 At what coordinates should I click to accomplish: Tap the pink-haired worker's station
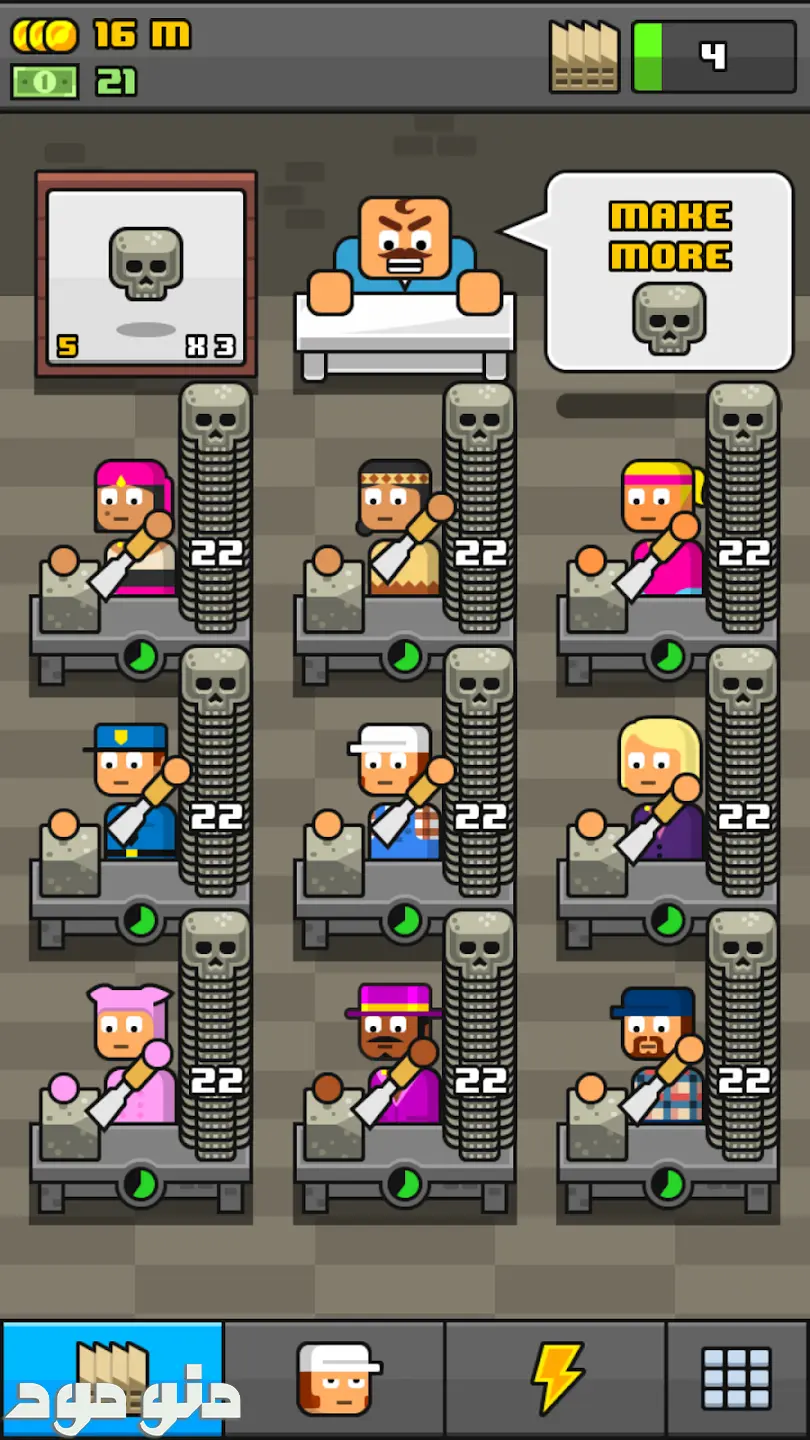click(140, 570)
